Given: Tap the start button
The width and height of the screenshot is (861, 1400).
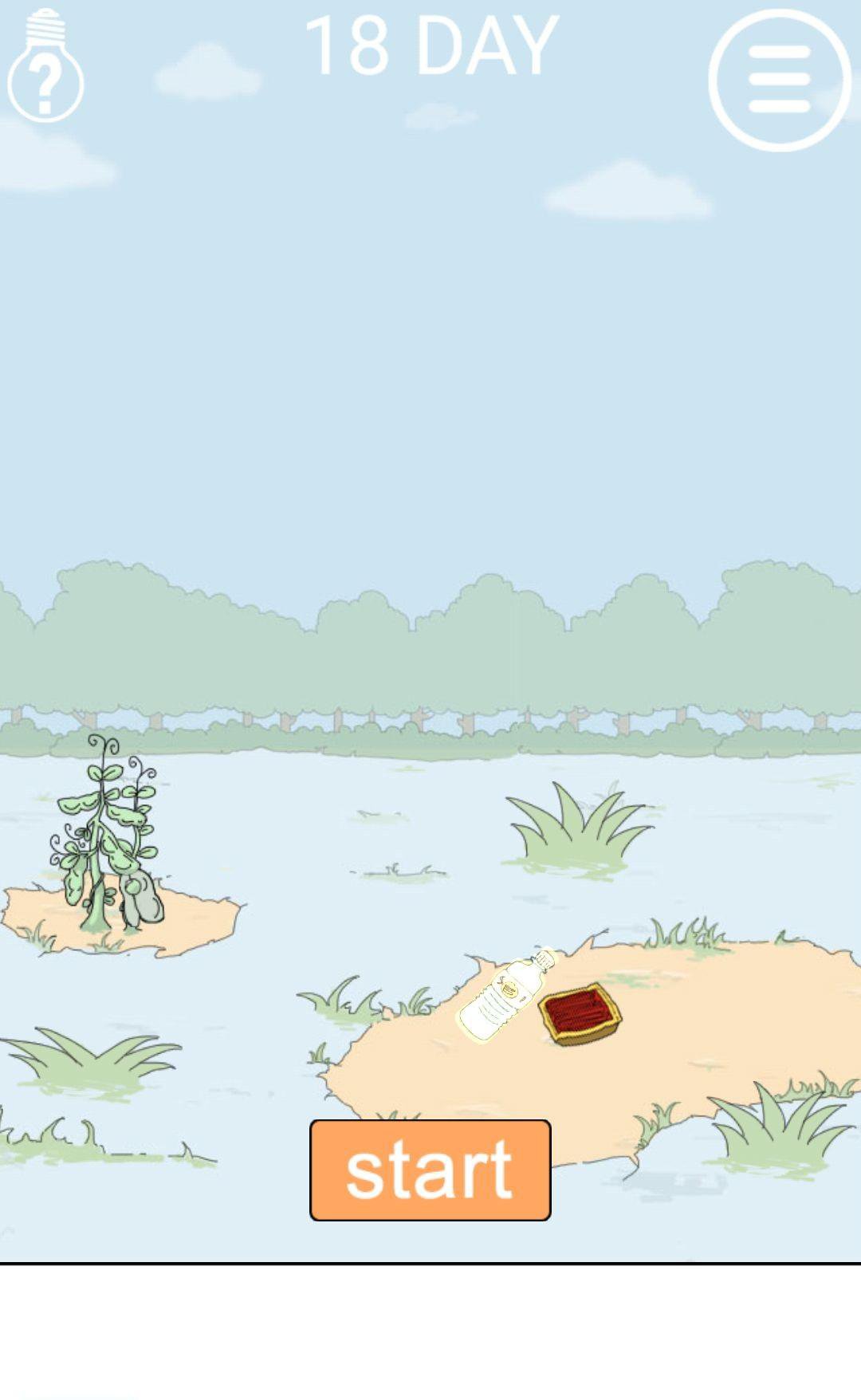Looking at the screenshot, I should tap(430, 1170).
